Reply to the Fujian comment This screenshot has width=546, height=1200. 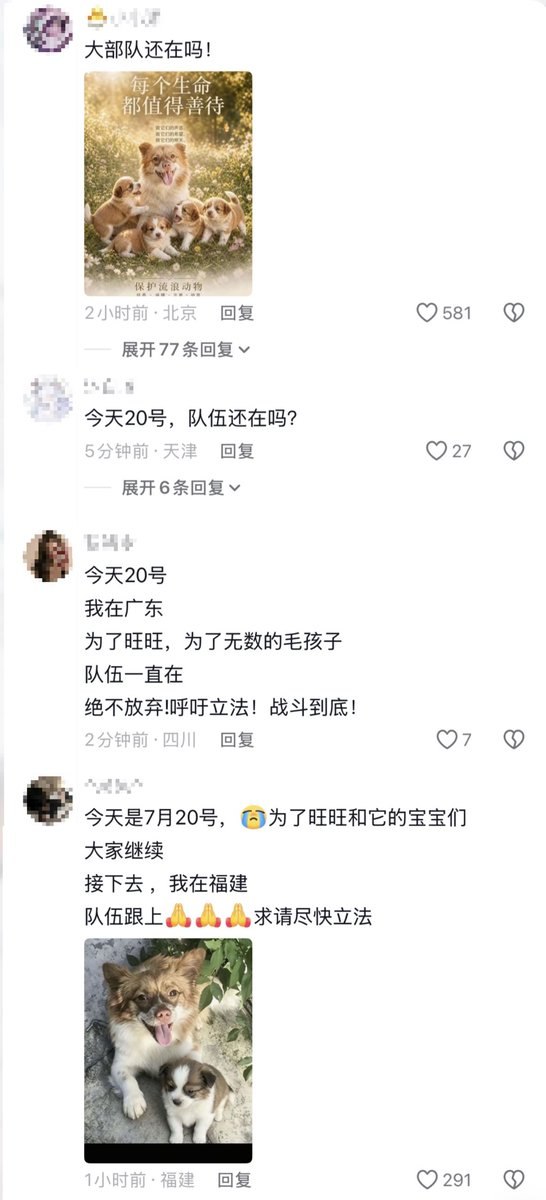(237, 1180)
